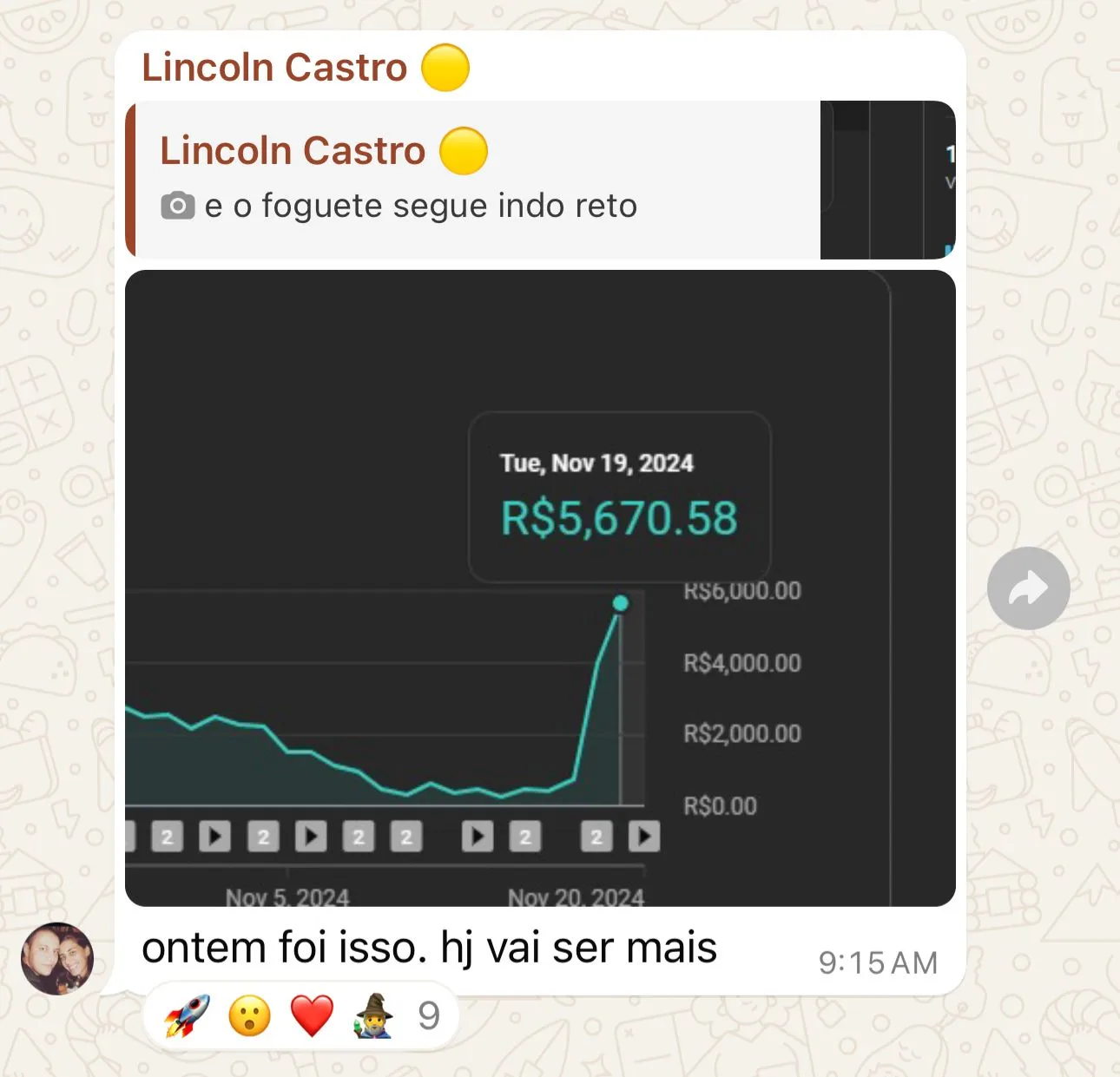
Task: Open Lincoln Castro's contact name
Action: point(274,68)
